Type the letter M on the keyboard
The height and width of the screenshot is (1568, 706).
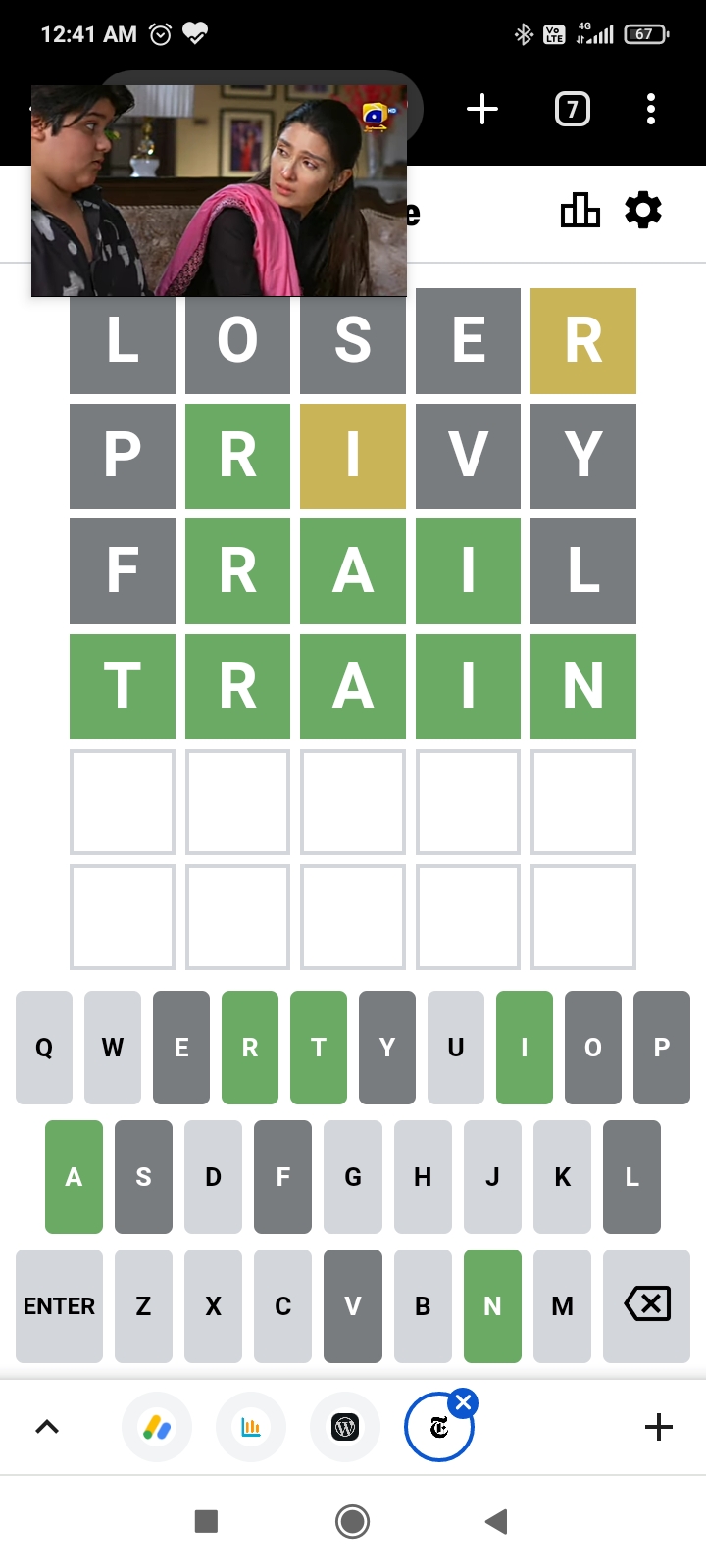[562, 1306]
